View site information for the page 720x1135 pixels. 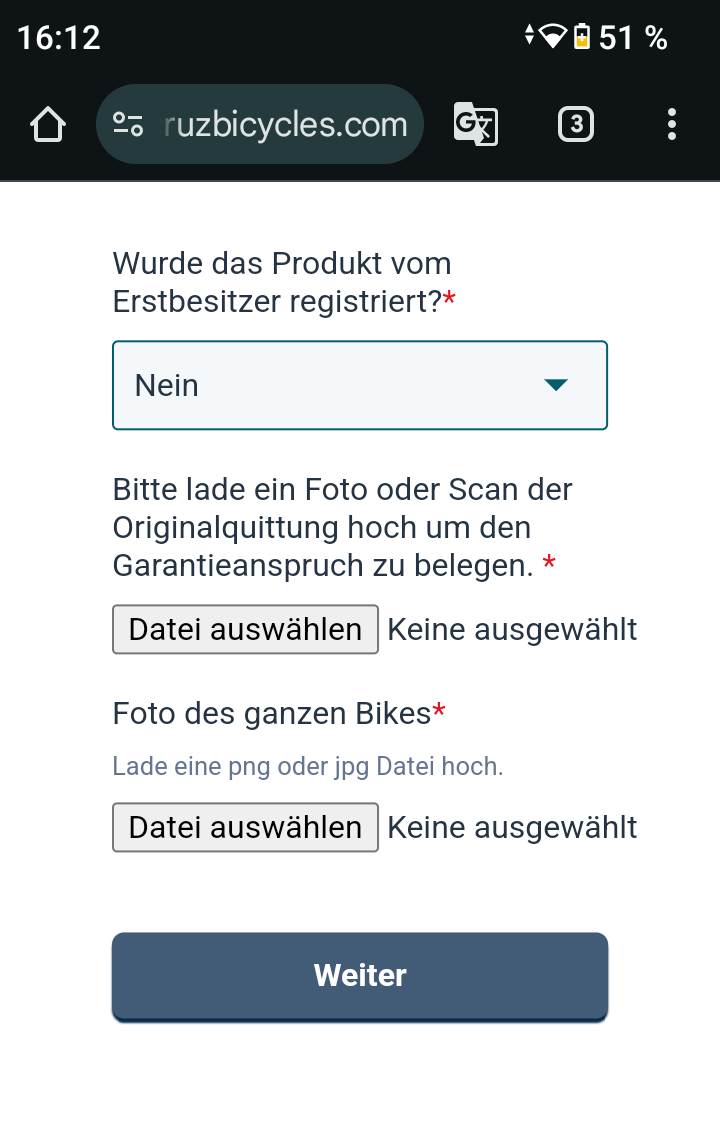click(128, 125)
